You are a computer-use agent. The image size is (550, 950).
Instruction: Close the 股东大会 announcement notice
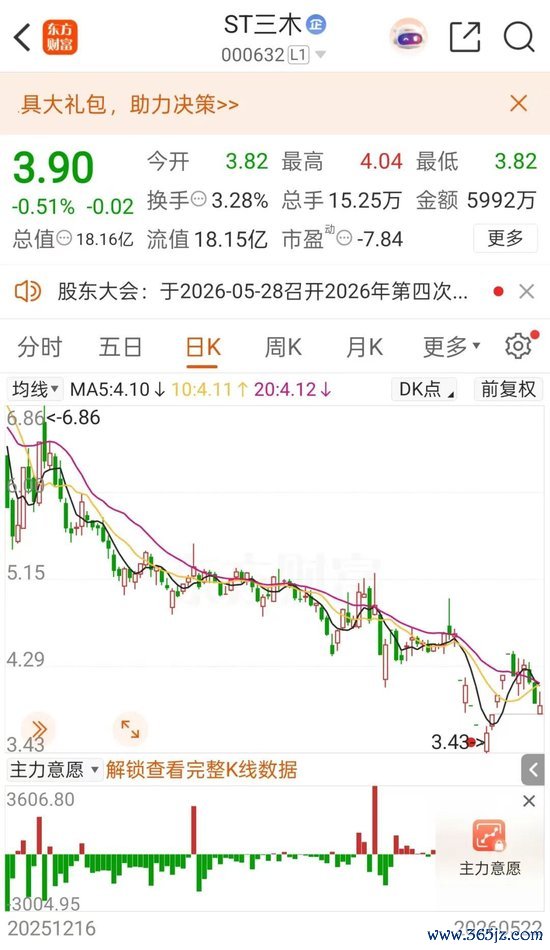click(526, 292)
